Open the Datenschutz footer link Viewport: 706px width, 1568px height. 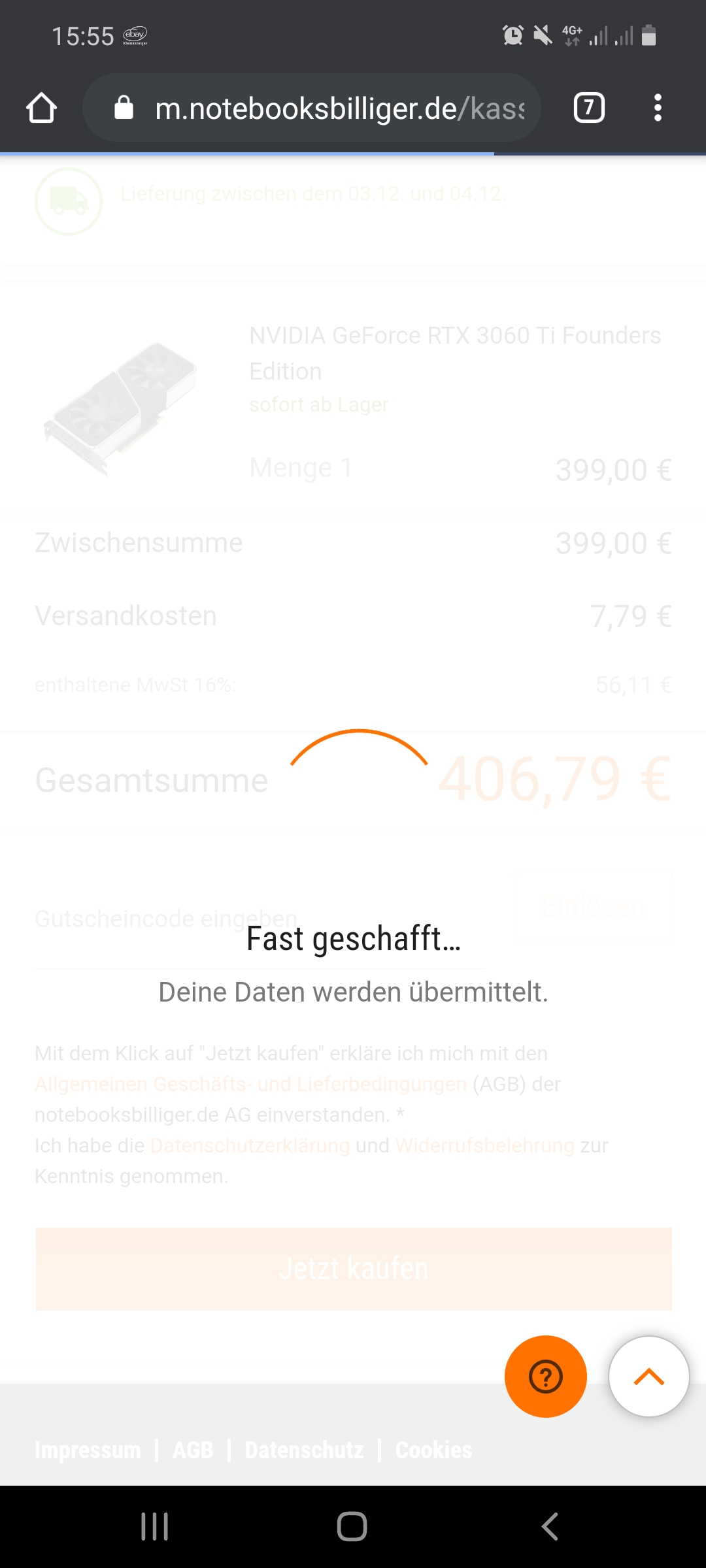(304, 1450)
